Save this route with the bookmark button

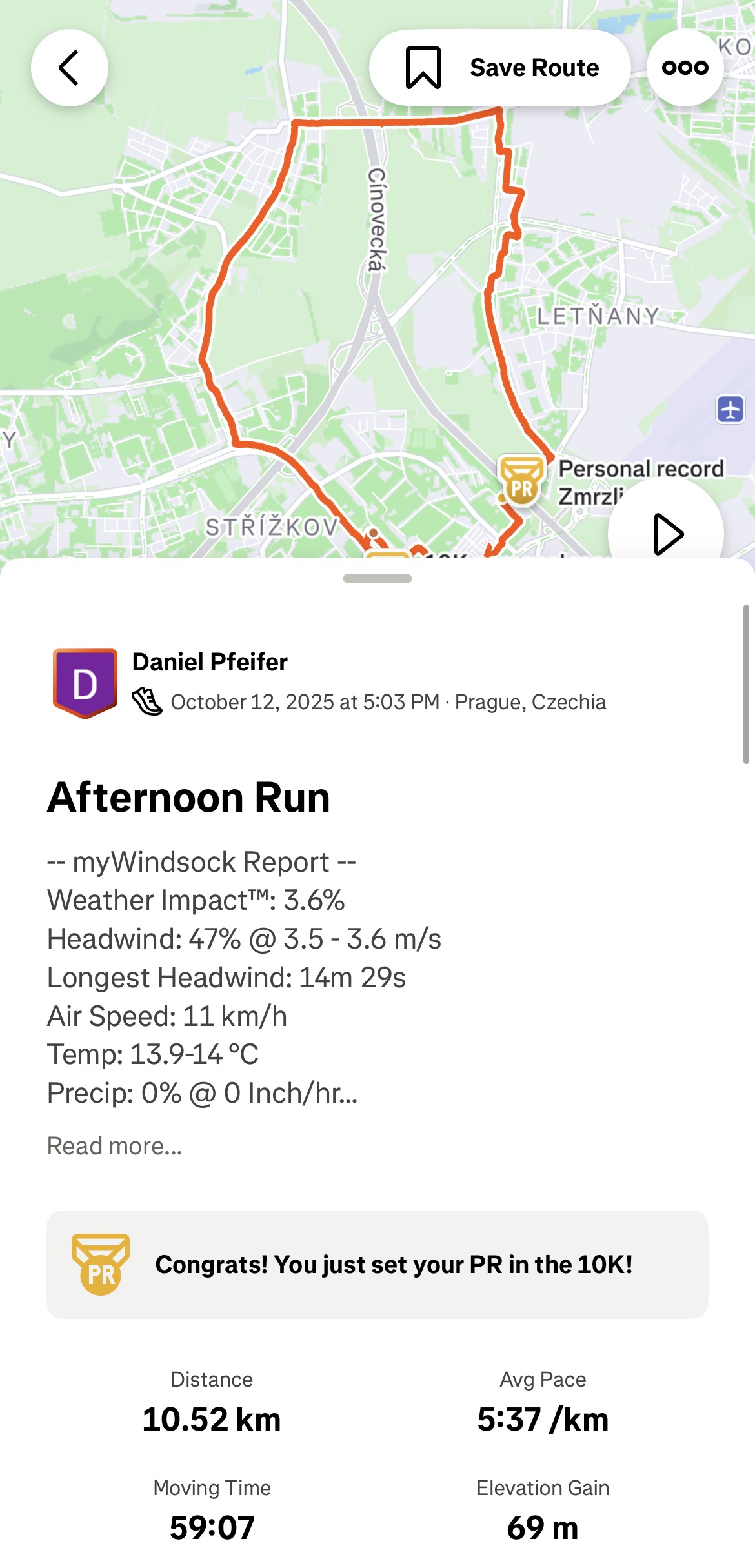499,68
